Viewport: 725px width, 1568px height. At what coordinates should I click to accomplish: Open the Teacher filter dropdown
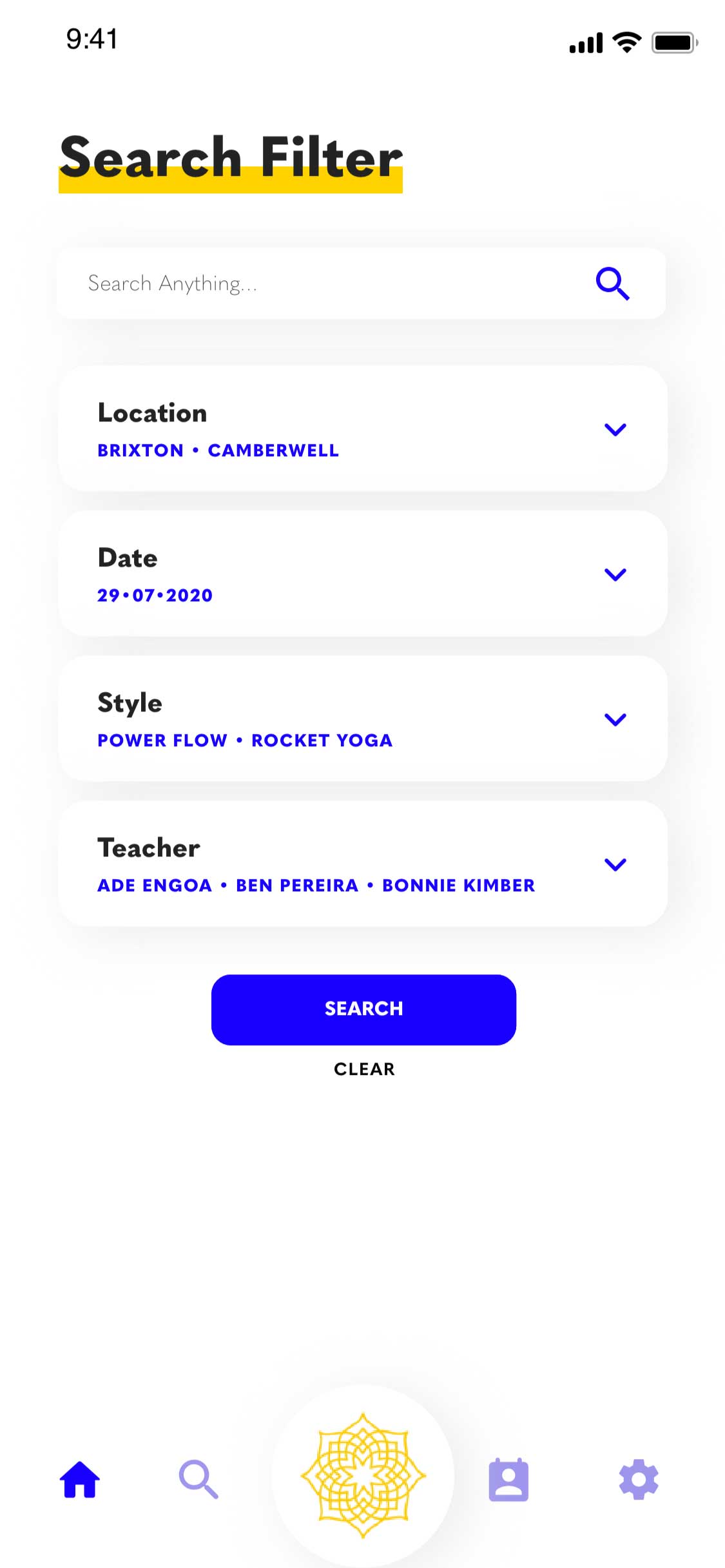(615, 864)
